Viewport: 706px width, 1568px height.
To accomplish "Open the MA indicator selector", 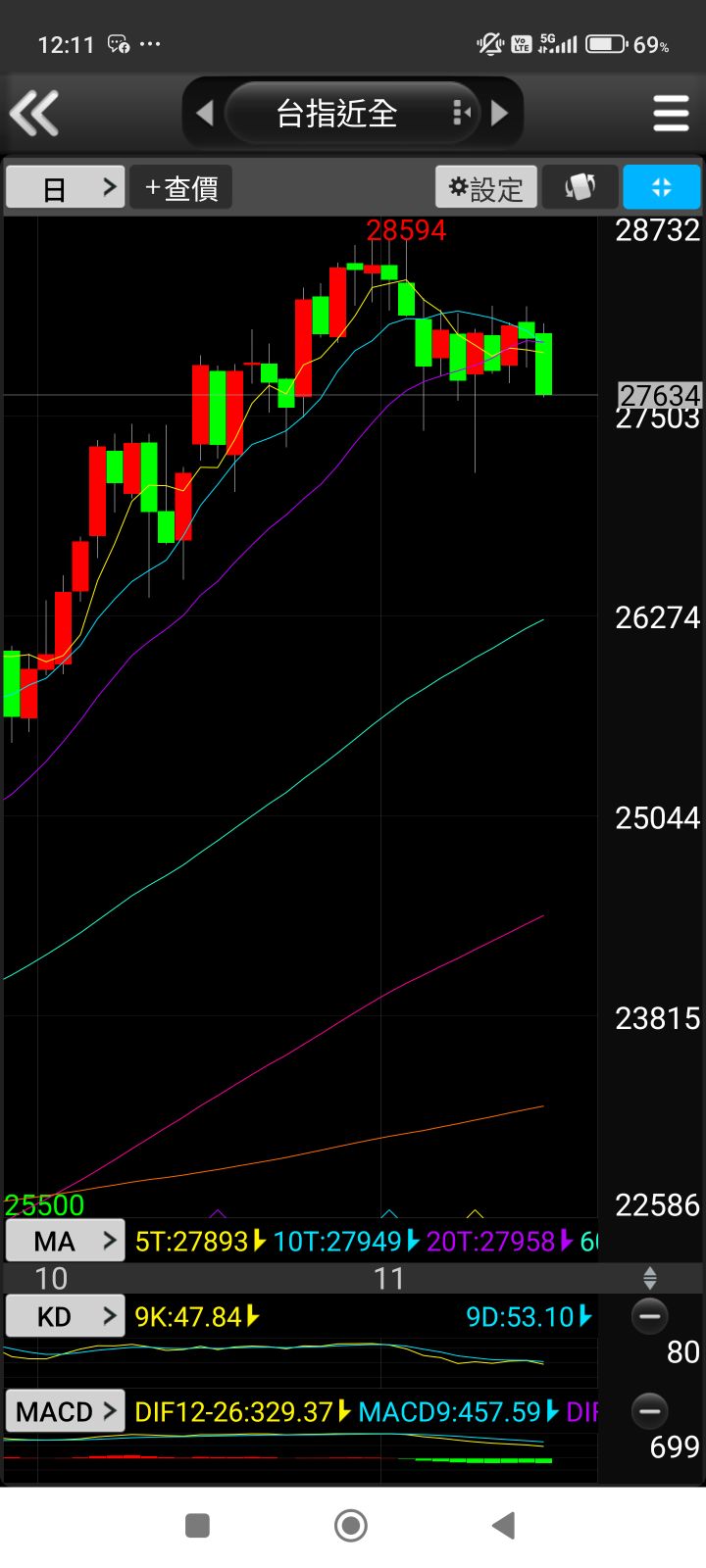I will 66,1241.
